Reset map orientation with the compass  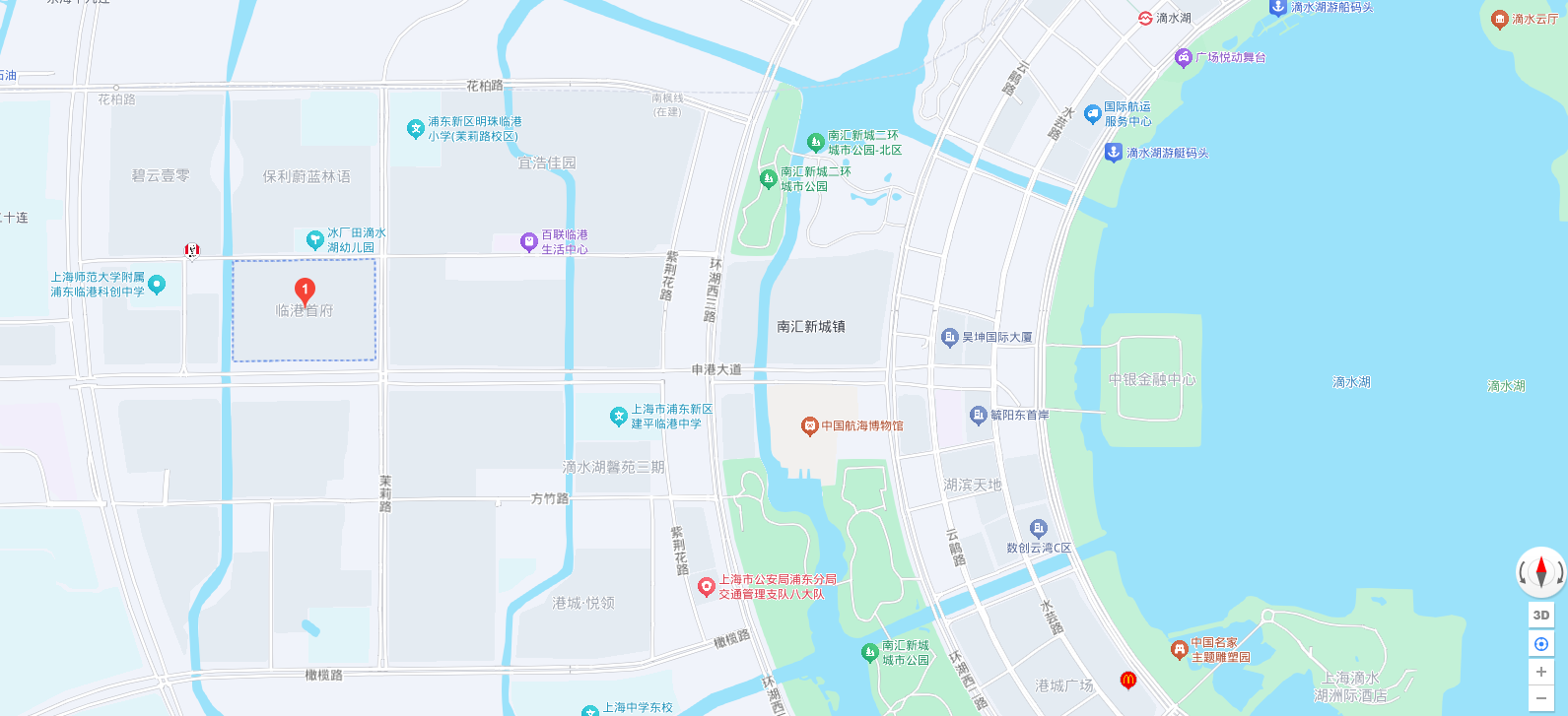click(1541, 572)
